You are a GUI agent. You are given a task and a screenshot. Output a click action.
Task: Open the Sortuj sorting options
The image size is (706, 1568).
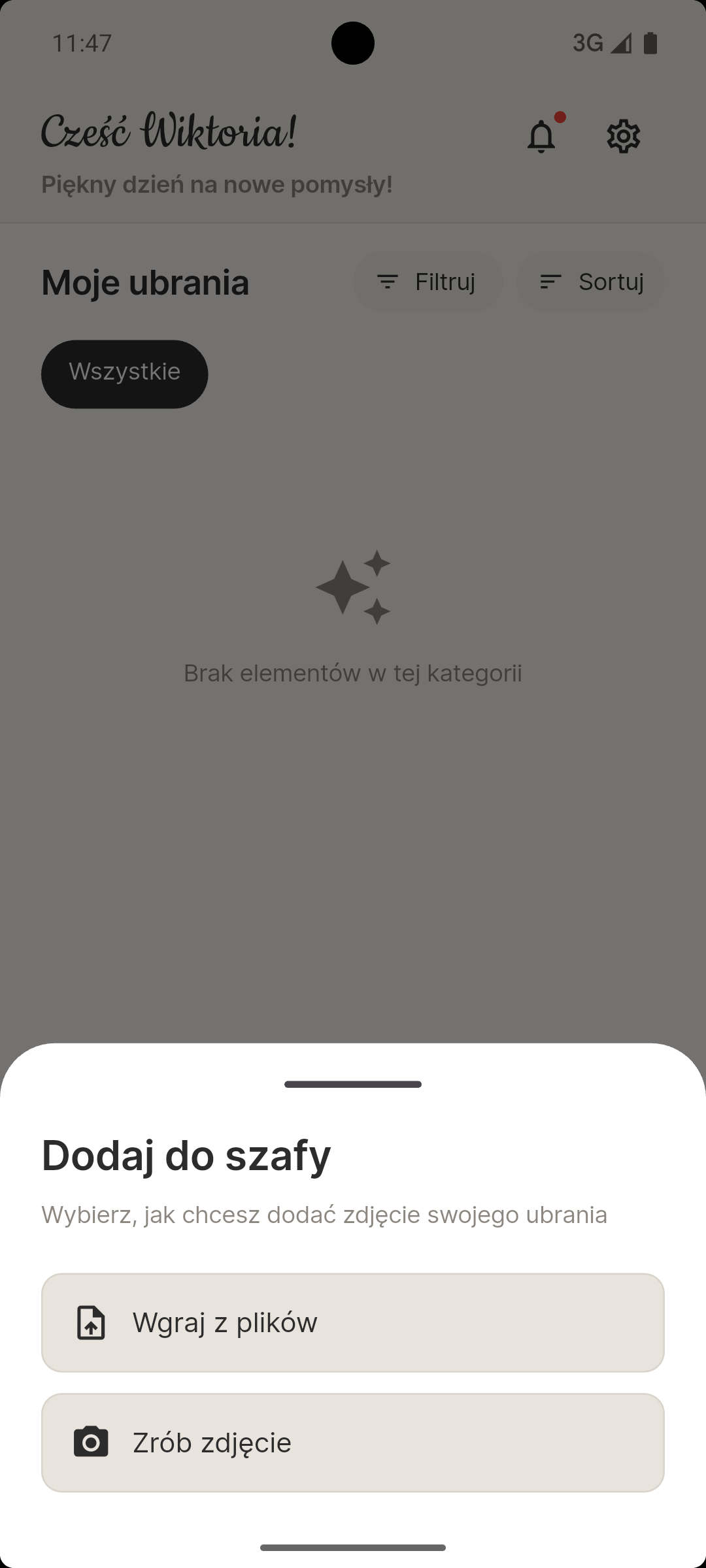coord(590,282)
